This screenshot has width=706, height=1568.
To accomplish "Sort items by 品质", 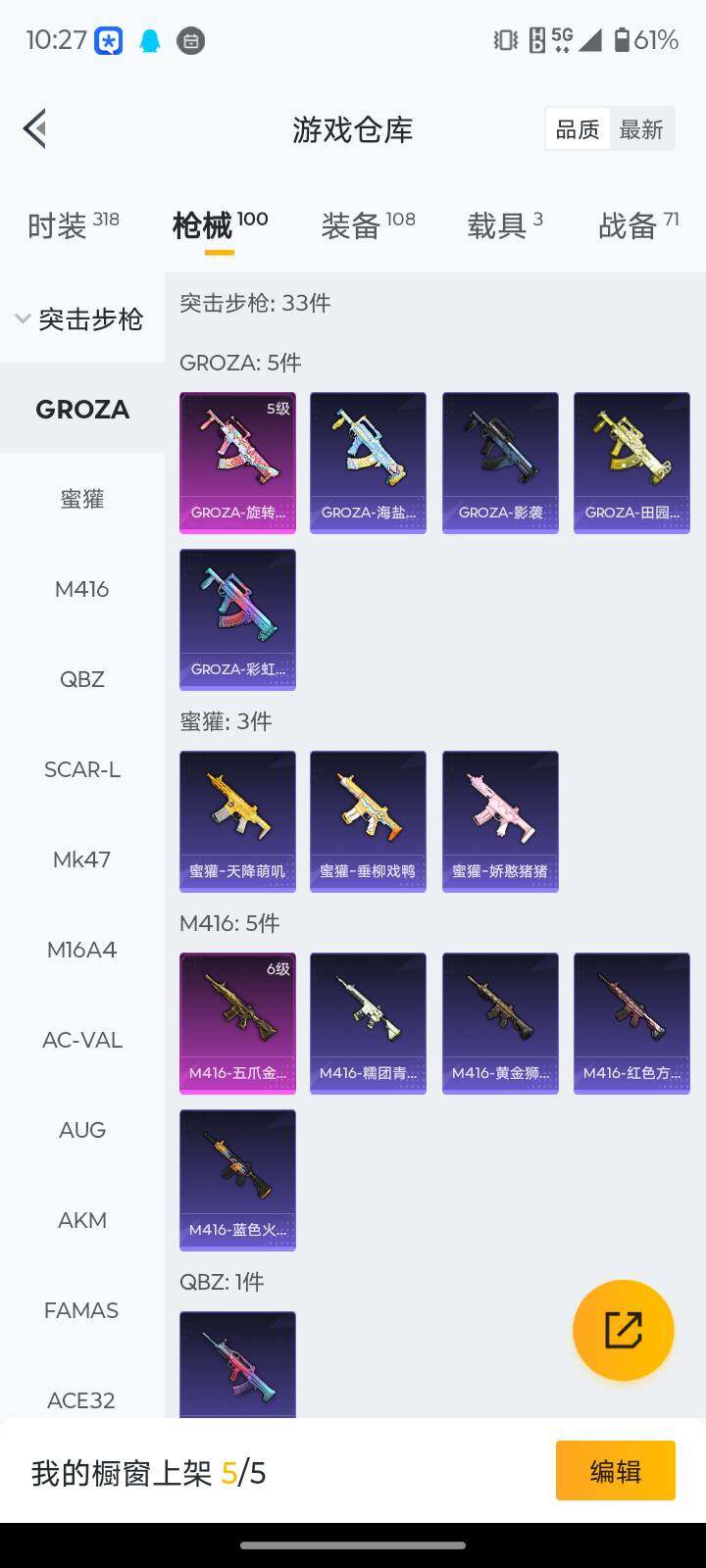I will tap(577, 129).
